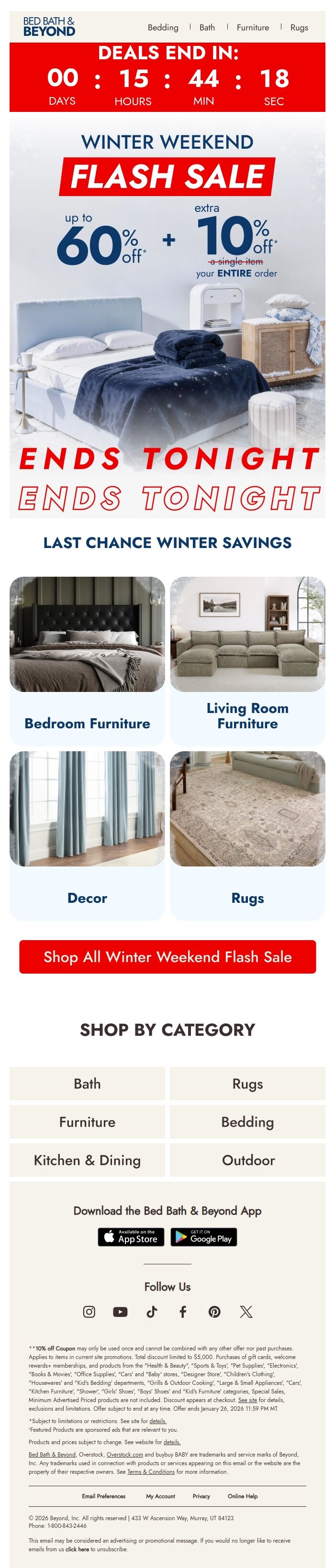Tap click here to unsubscribe
Viewport: 335px width, 1568px height.
point(78,1549)
